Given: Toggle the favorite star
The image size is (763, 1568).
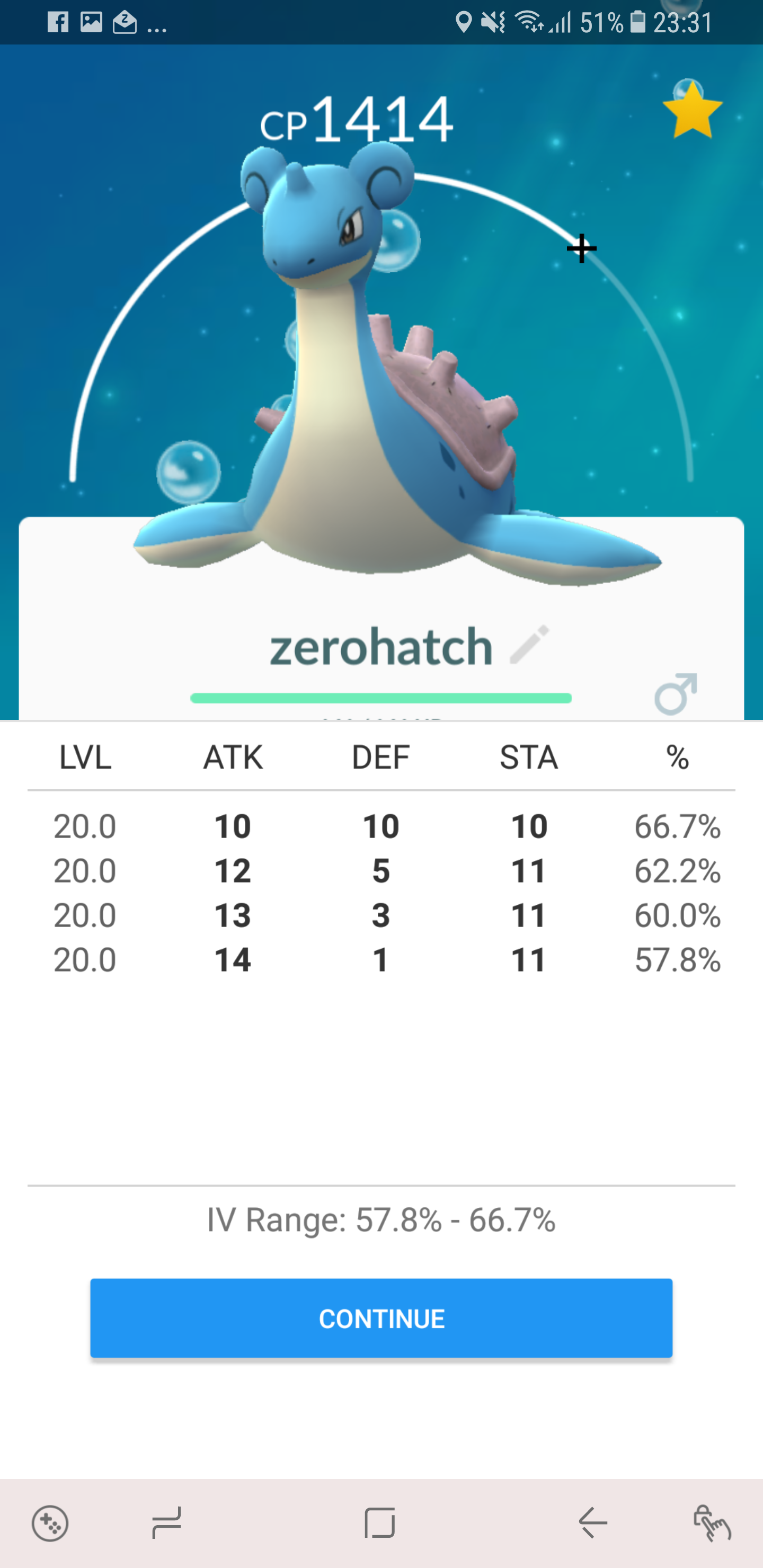Looking at the screenshot, I should [693, 110].
